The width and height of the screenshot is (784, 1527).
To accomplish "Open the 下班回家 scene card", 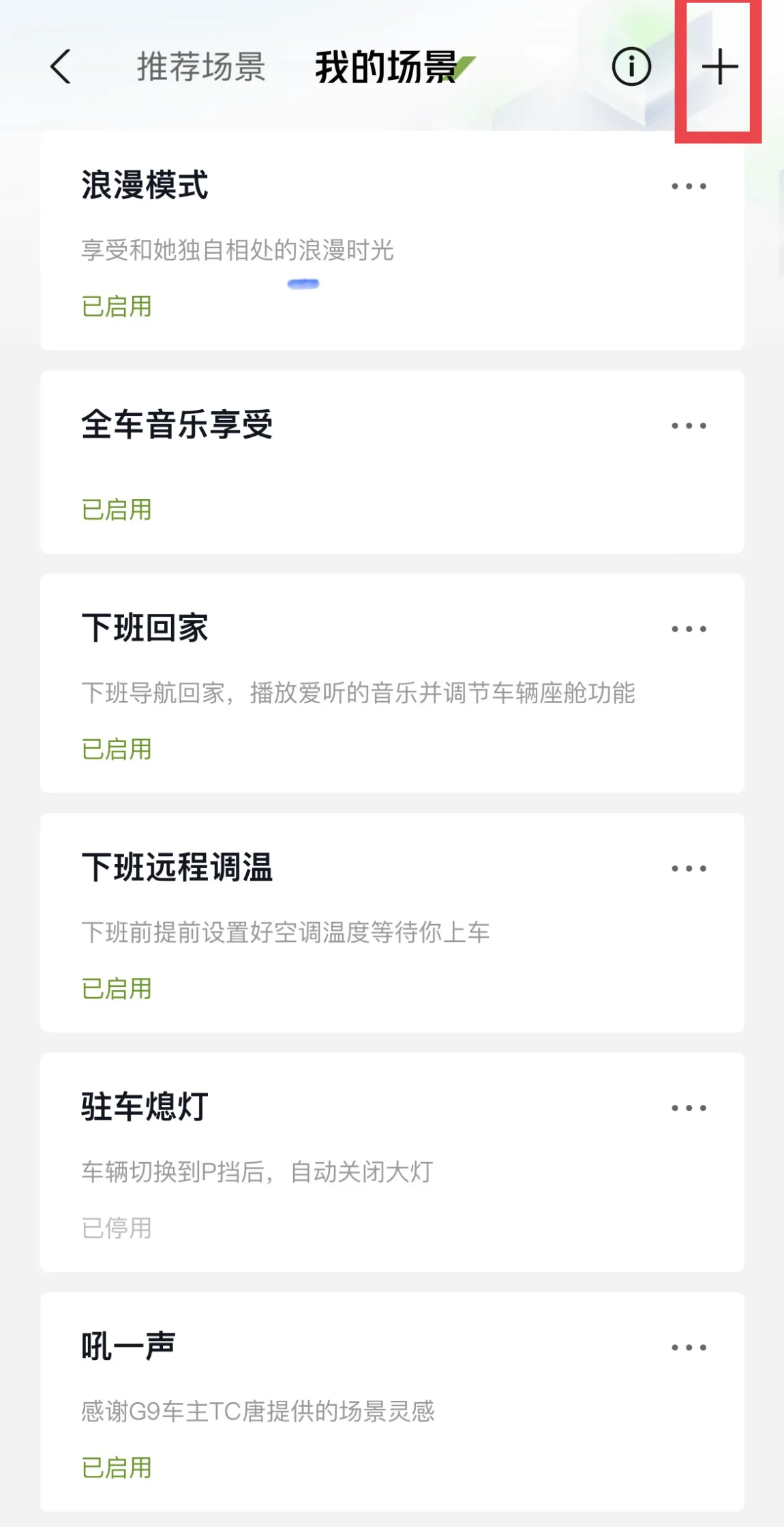I will [392, 683].
